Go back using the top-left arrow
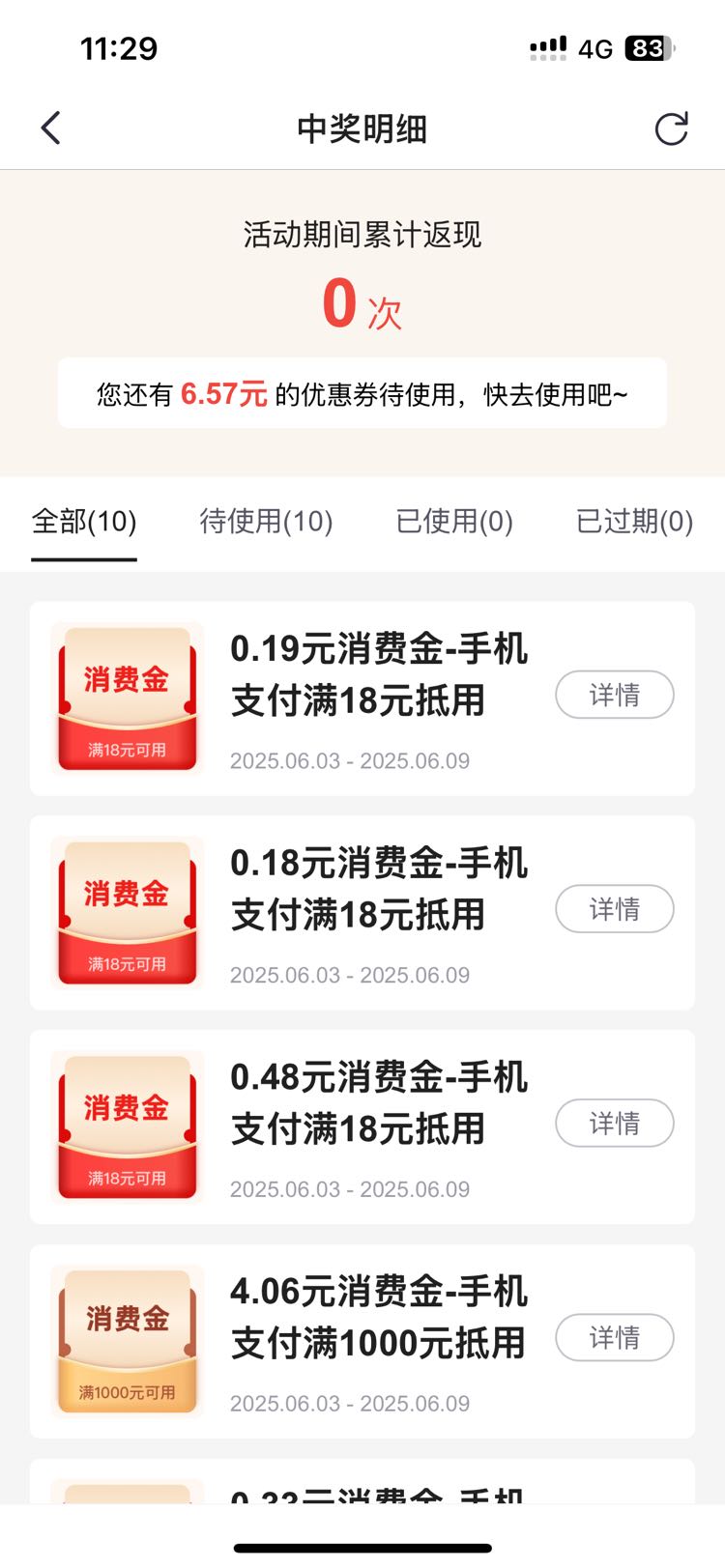725x1568 pixels. coord(51,128)
